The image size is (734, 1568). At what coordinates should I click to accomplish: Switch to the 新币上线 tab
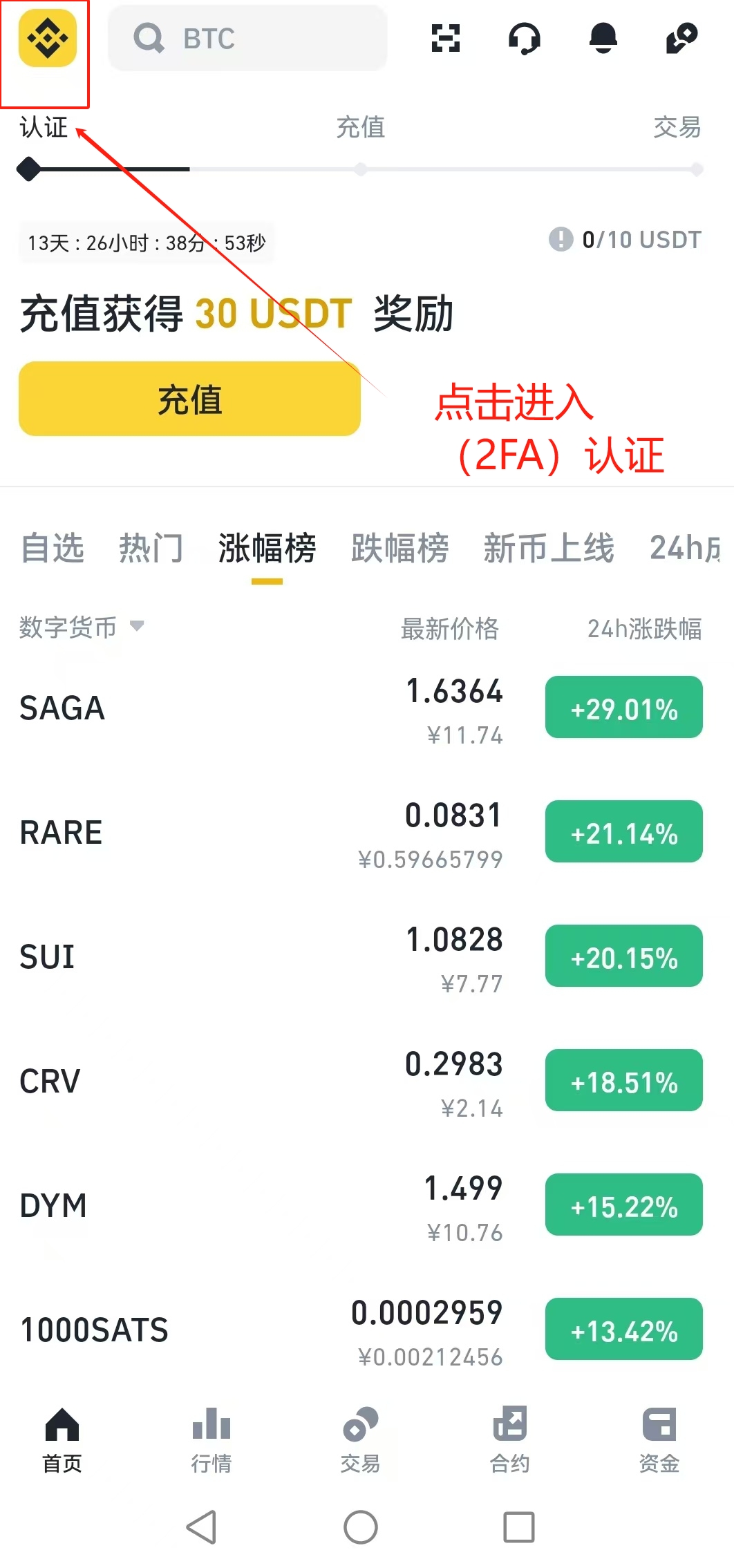[x=549, y=548]
